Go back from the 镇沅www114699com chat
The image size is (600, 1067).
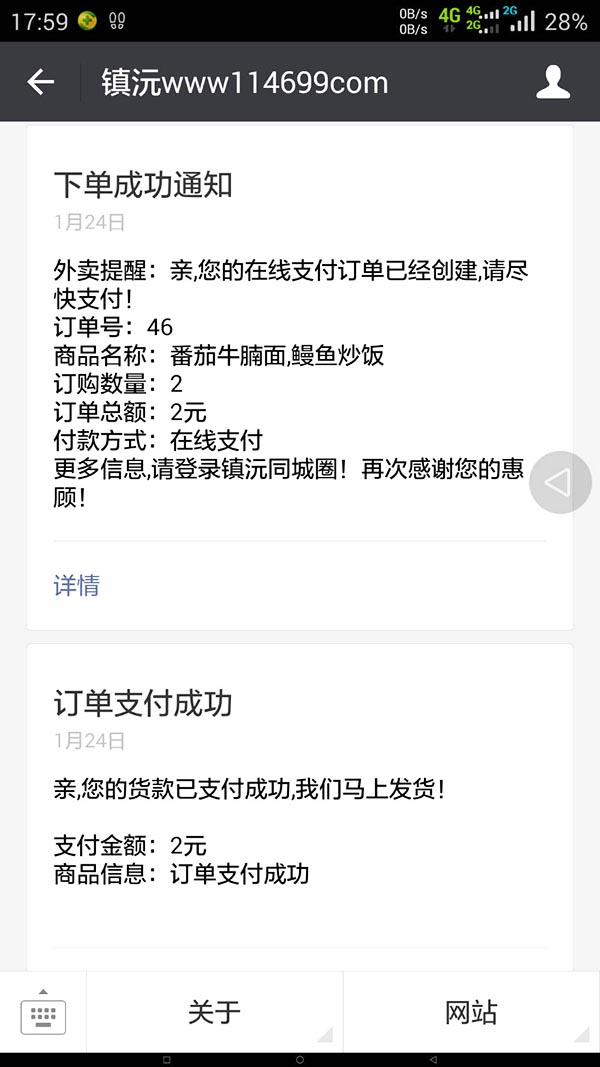40,82
